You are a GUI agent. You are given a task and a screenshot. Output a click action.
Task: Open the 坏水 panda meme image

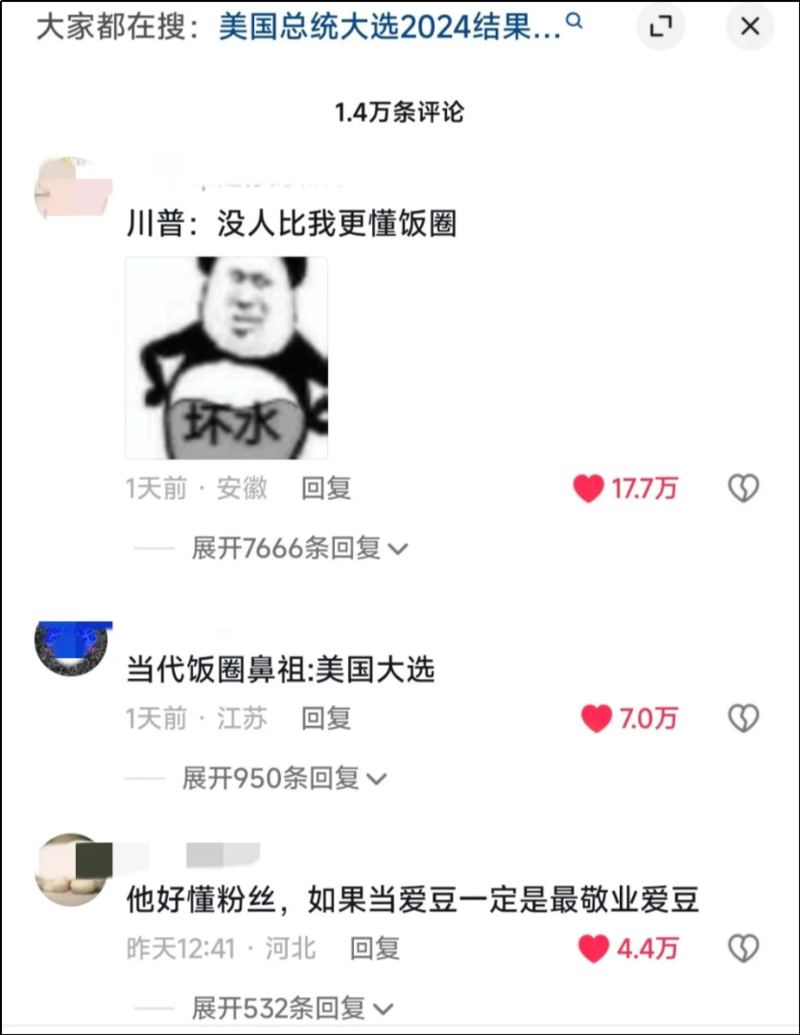pos(226,358)
